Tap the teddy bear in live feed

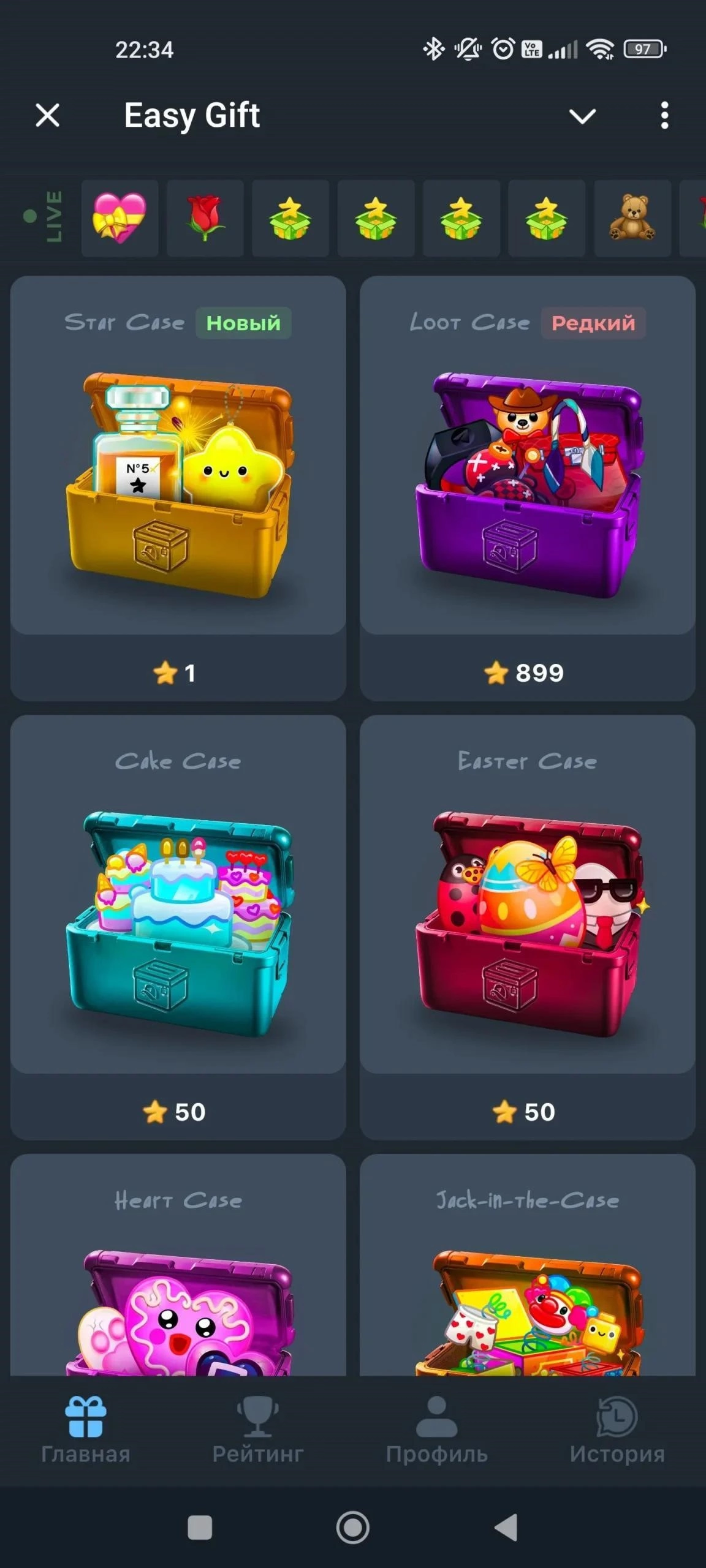click(x=632, y=218)
